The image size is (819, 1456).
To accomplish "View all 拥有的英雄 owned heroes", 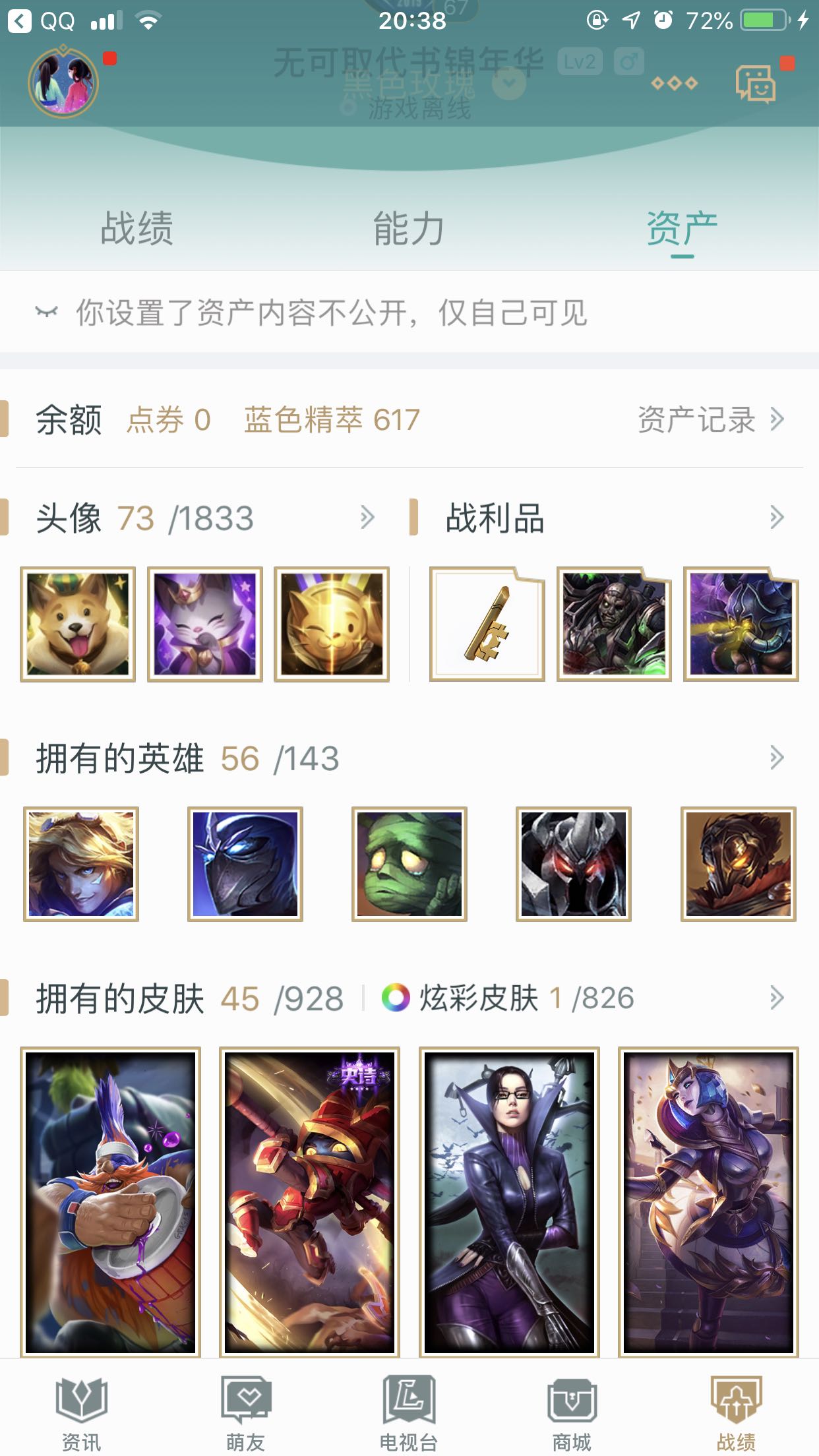I will coord(409,758).
